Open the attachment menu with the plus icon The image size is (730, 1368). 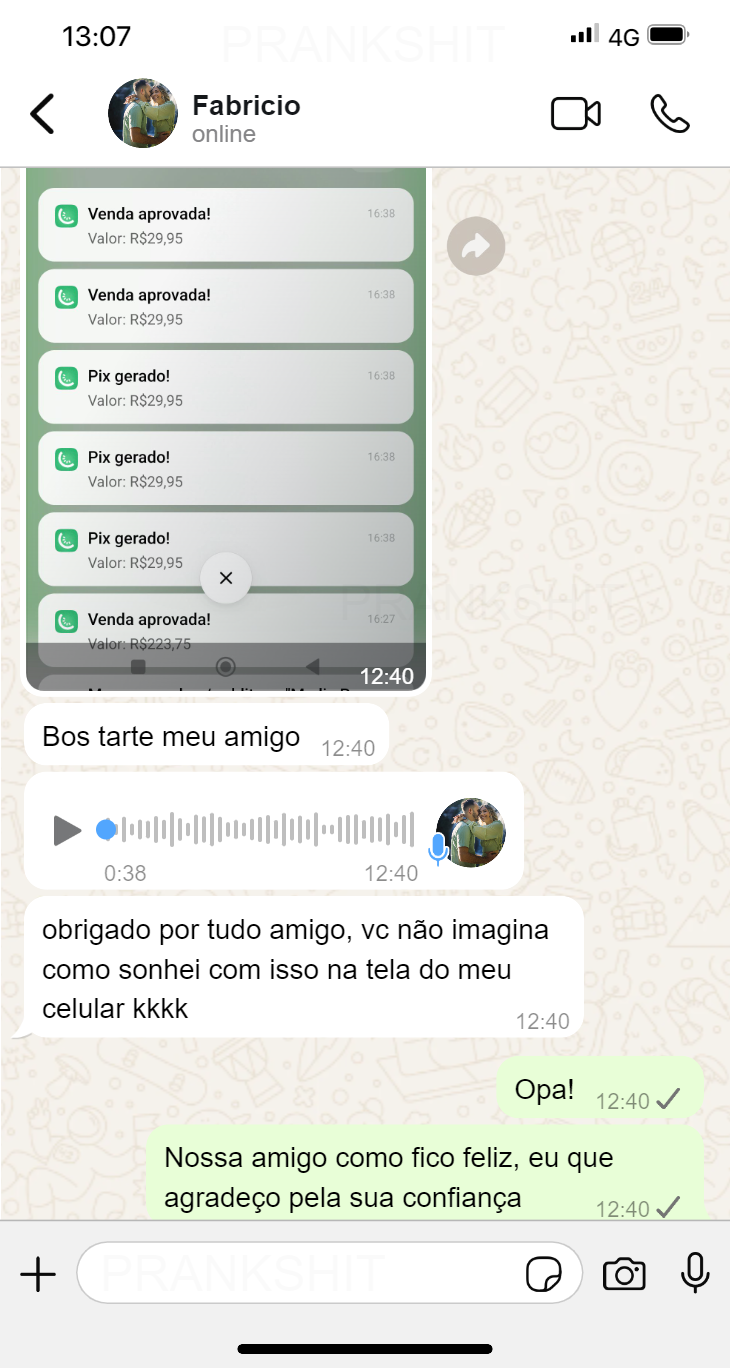pos(38,1273)
